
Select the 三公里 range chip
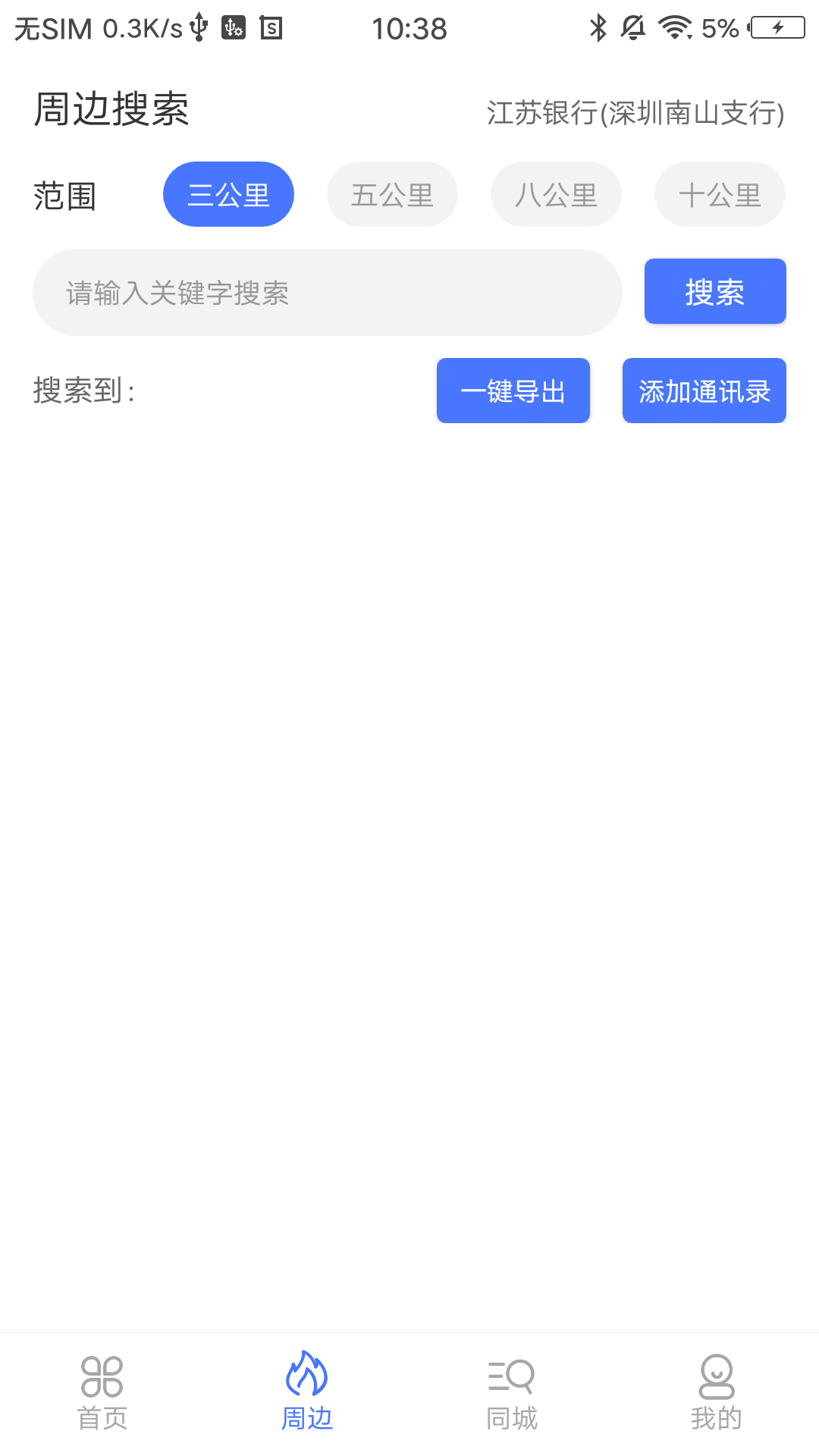tap(228, 194)
